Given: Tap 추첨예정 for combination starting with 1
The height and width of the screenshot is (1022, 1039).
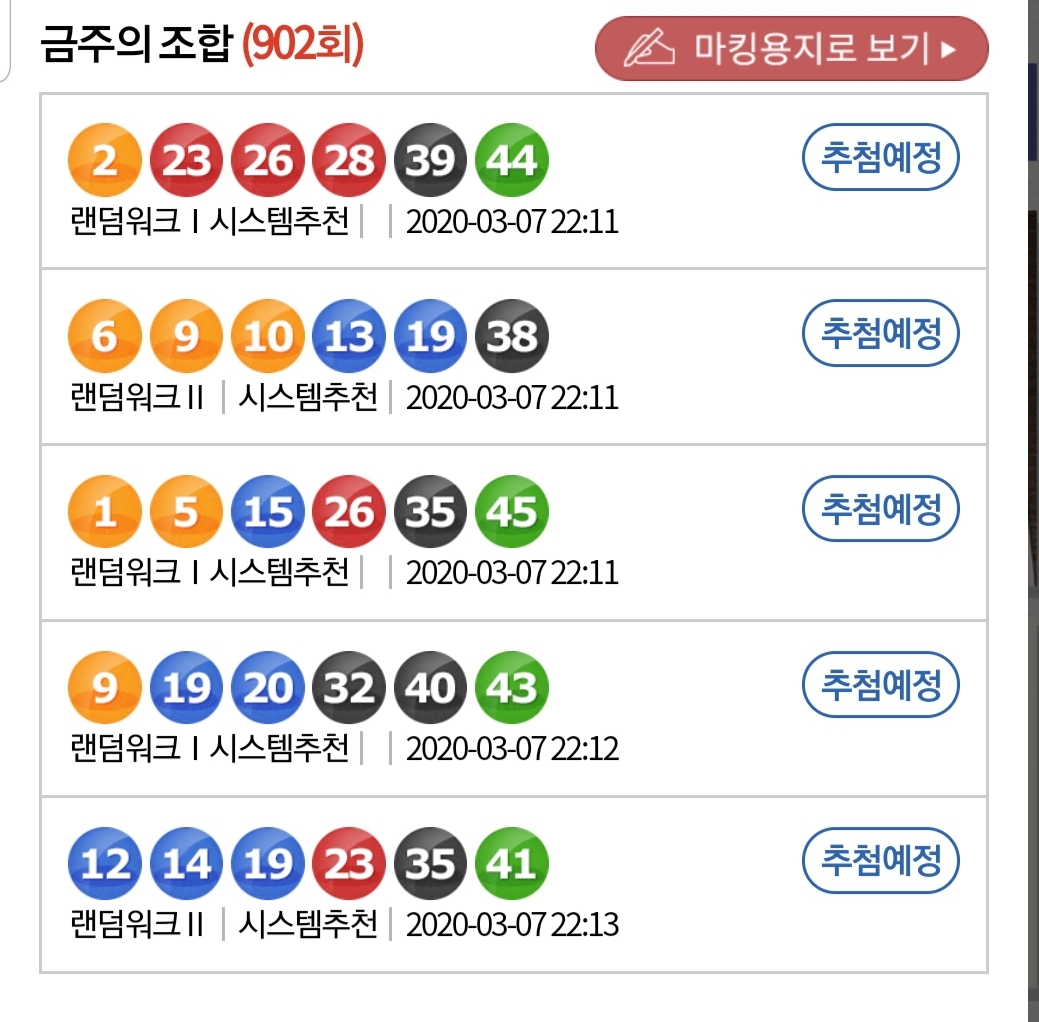Looking at the screenshot, I should 881,510.
